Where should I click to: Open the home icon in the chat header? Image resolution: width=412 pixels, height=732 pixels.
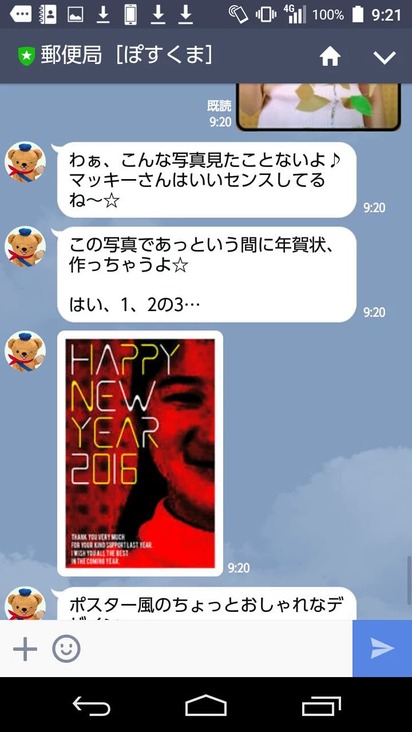tap(330, 57)
